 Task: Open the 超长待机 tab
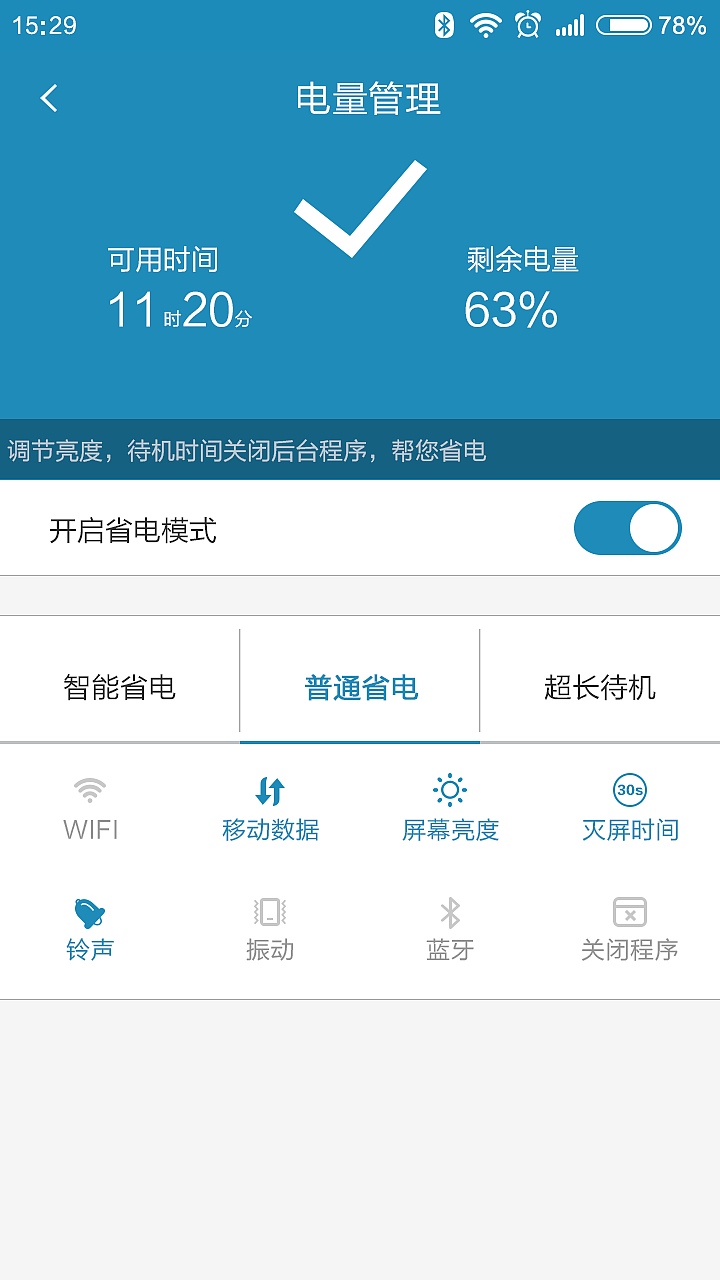[x=600, y=687]
